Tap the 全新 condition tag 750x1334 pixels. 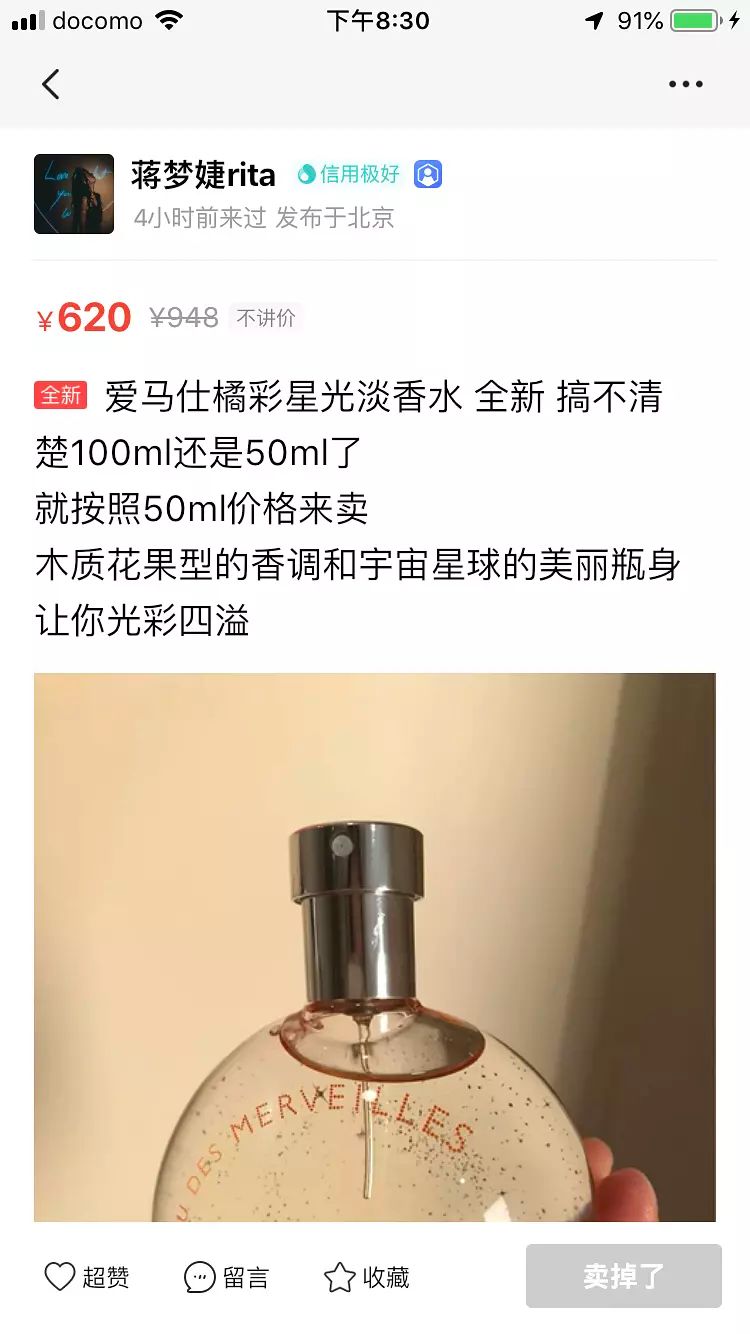coord(61,396)
